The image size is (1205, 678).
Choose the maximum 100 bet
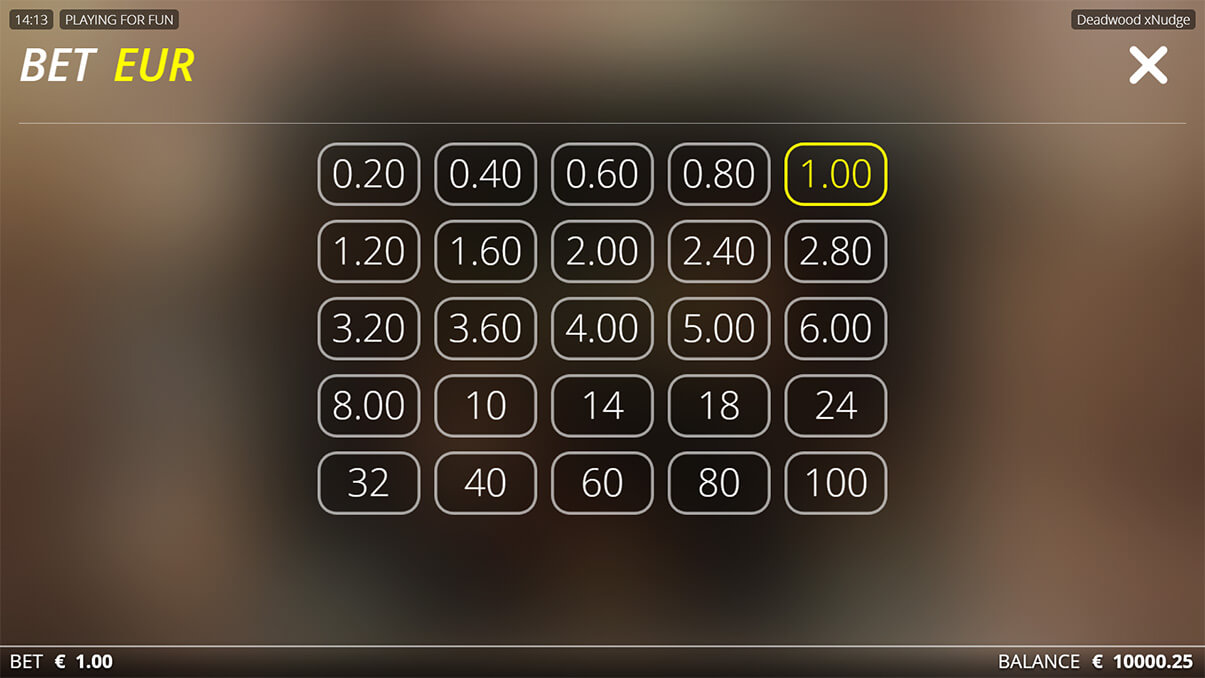836,483
